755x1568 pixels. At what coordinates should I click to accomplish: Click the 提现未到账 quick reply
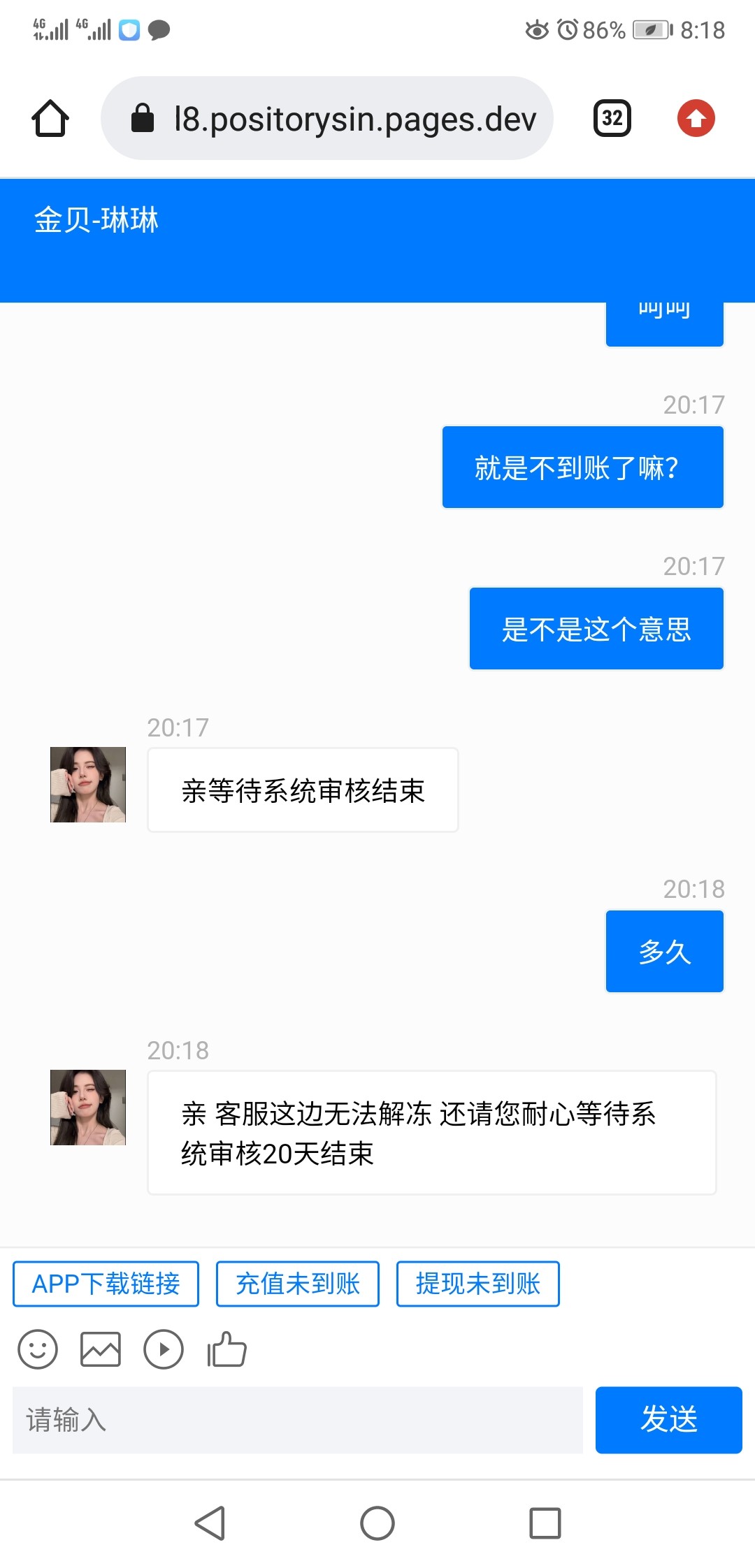[477, 1284]
